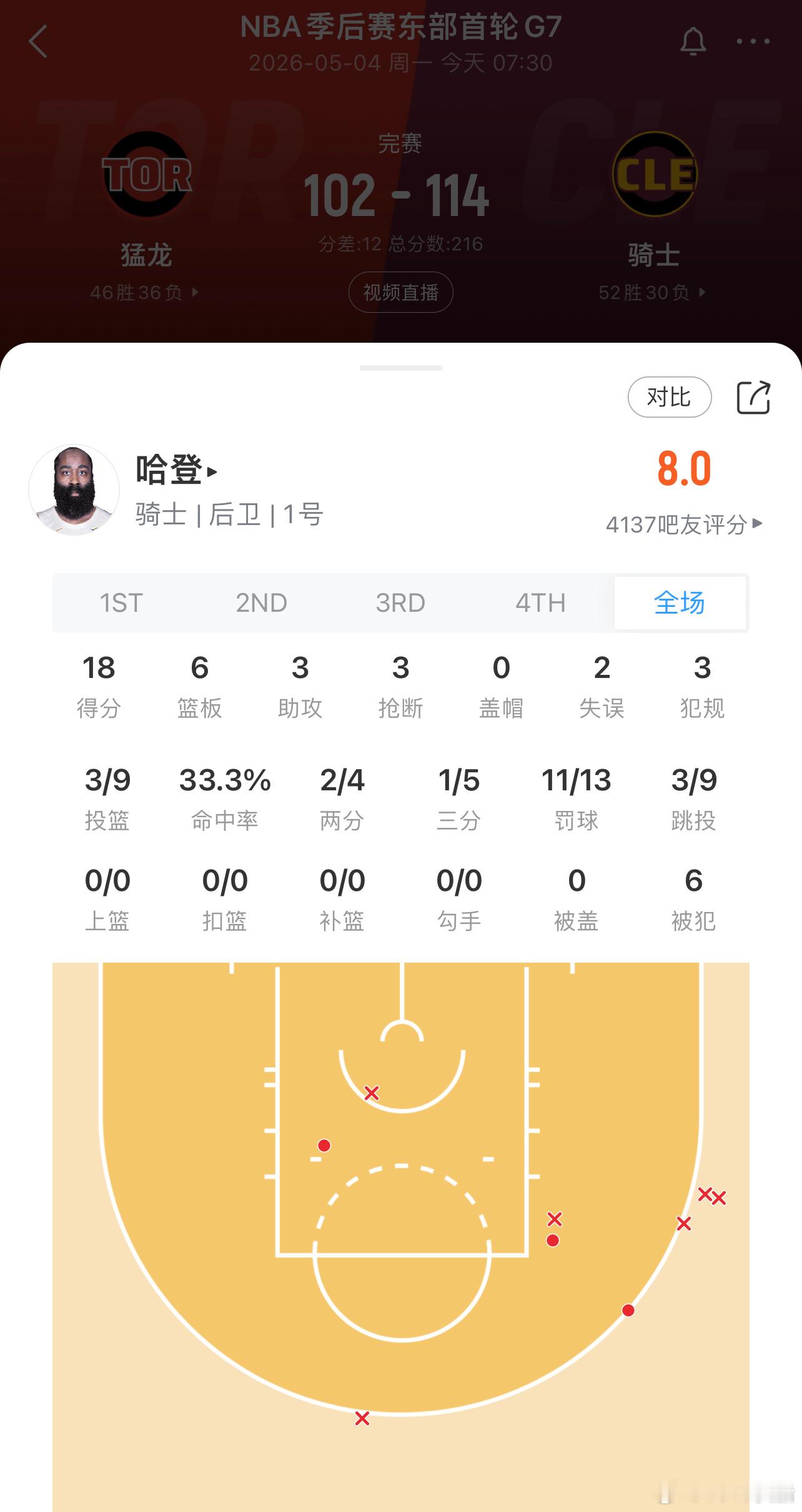Switch to the 1ST quarter tab
This screenshot has width=802, height=1512.
coord(122,603)
